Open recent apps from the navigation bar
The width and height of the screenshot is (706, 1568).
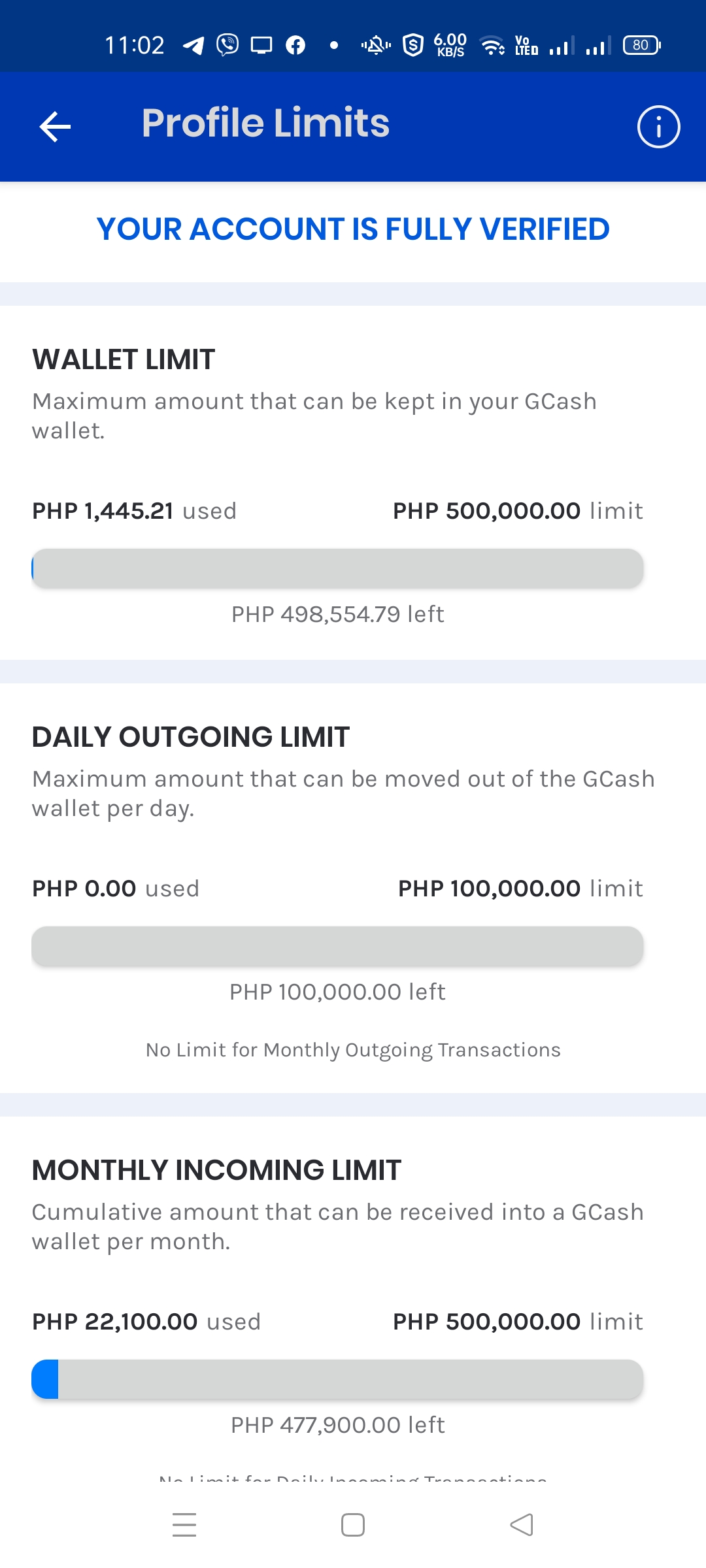(184, 1525)
